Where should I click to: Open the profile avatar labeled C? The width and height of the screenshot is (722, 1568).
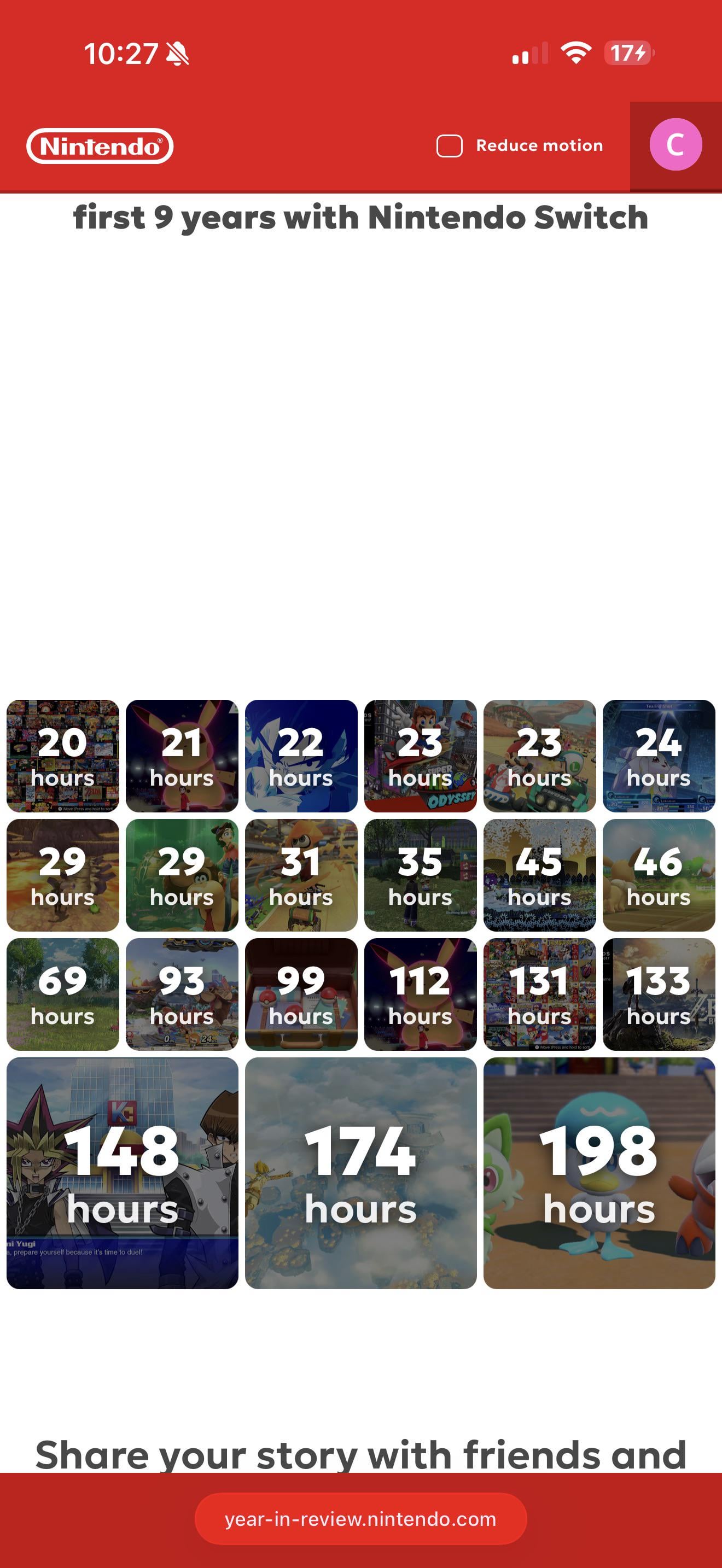pyautogui.click(x=675, y=145)
